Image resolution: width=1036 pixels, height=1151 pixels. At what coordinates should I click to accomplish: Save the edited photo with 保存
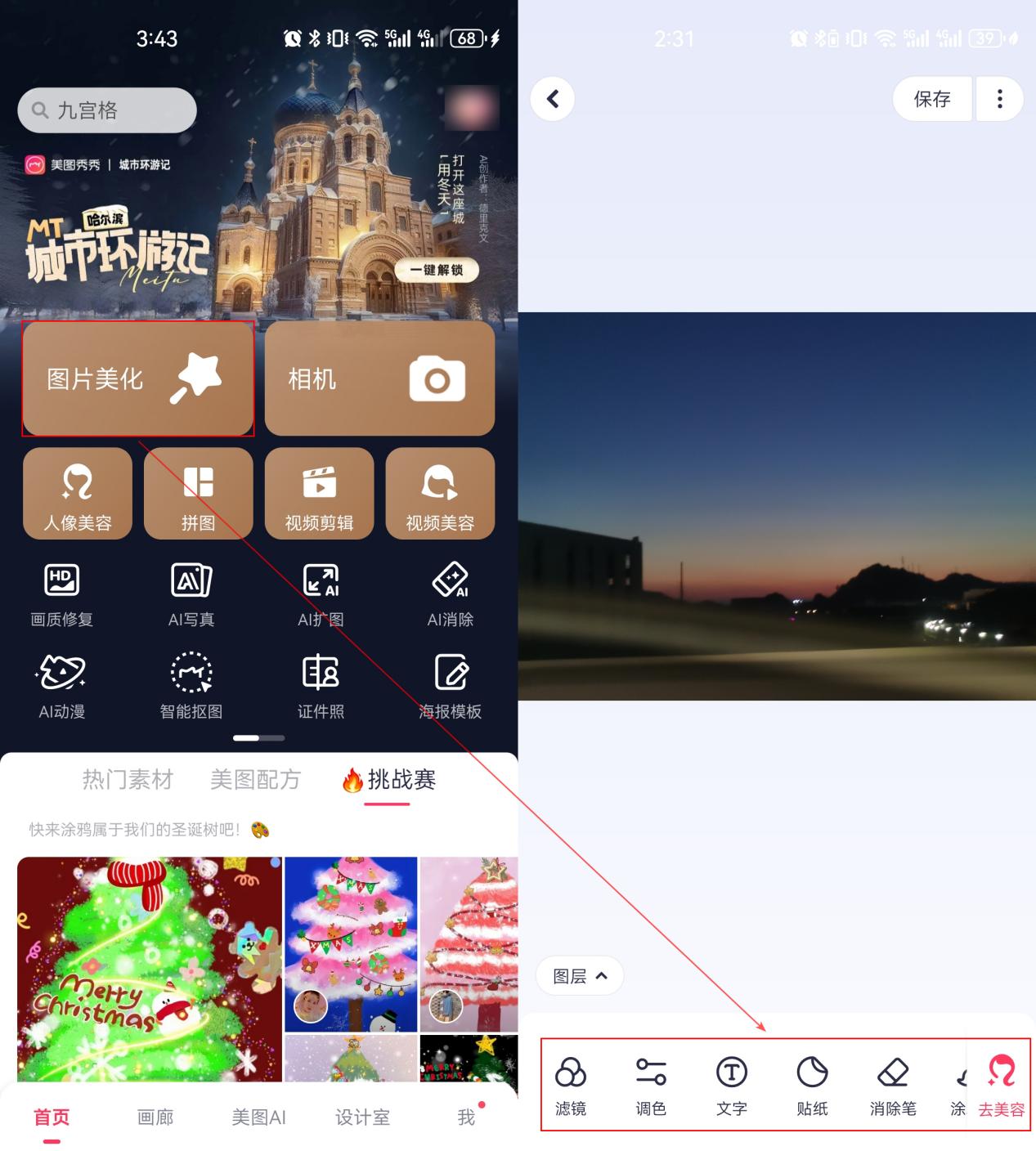pos(932,99)
